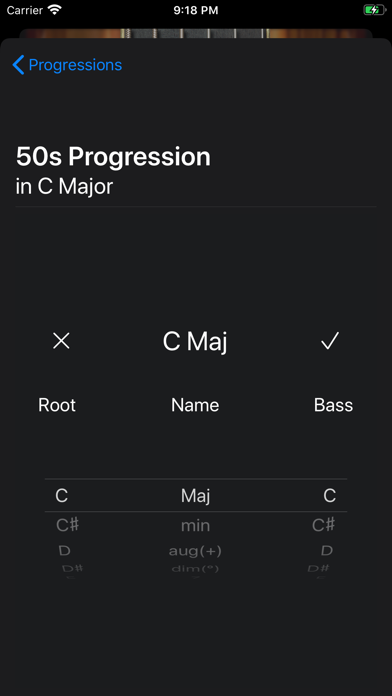Set bass note to D

coord(327,551)
